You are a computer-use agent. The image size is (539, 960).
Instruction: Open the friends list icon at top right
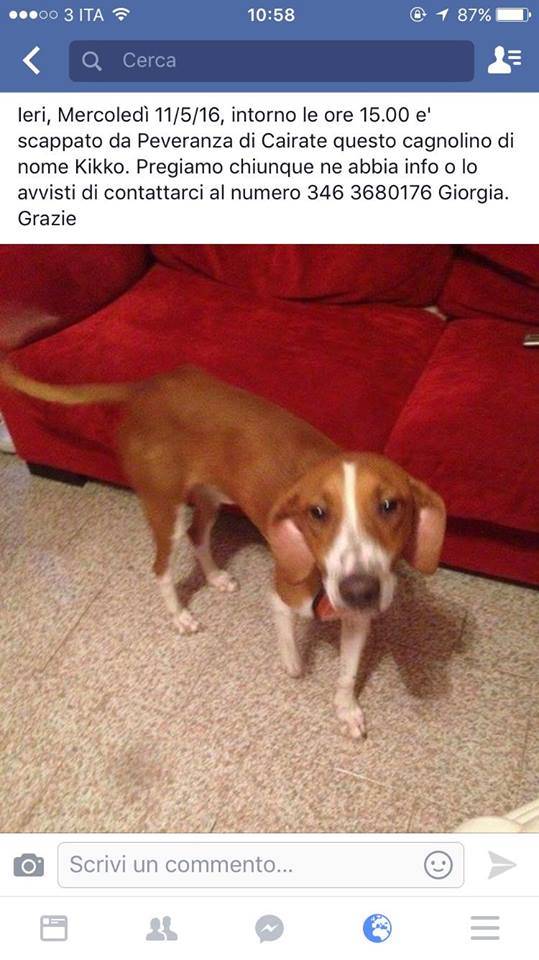[x=504, y=61]
